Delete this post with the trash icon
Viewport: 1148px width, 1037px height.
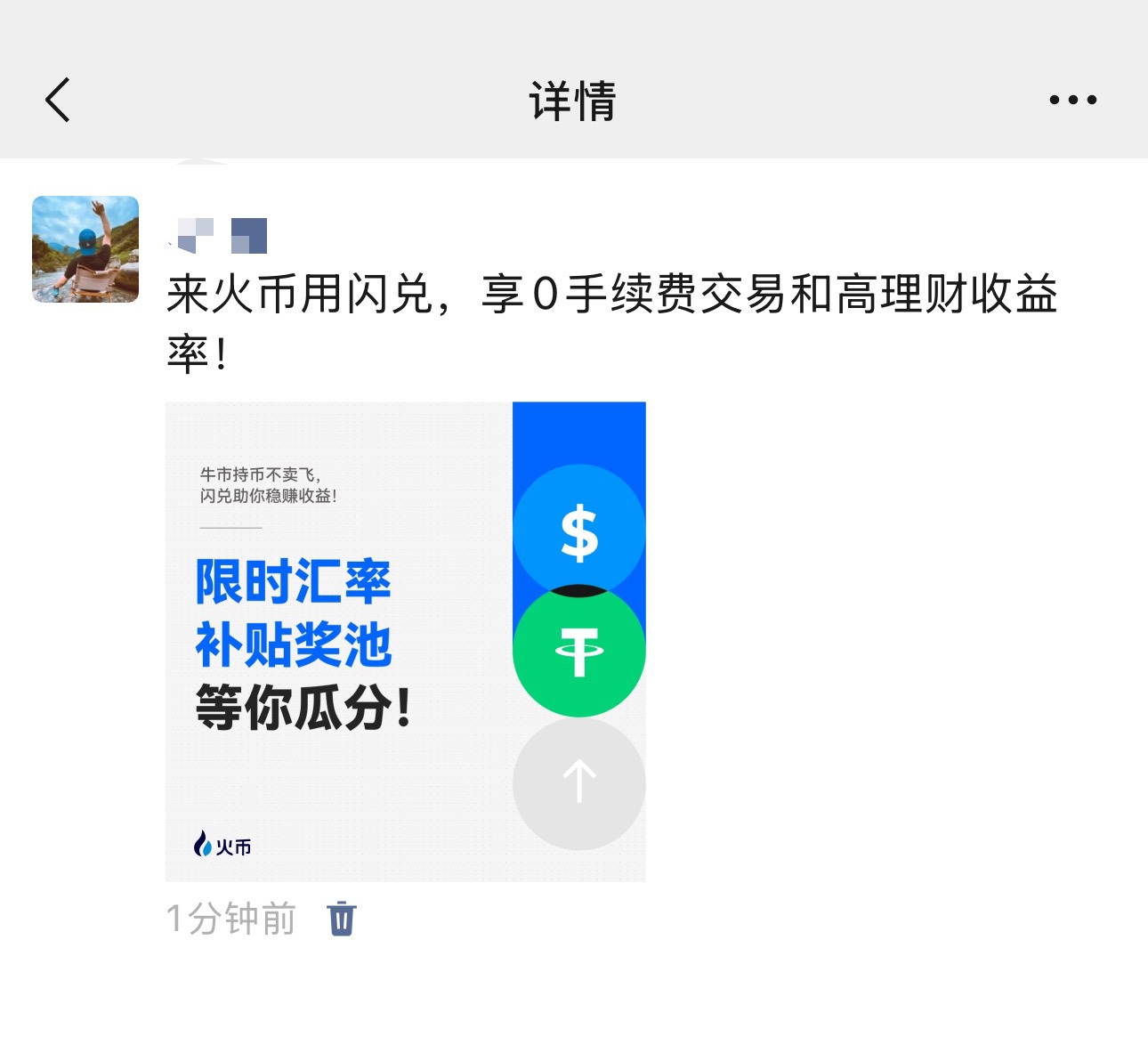(342, 919)
